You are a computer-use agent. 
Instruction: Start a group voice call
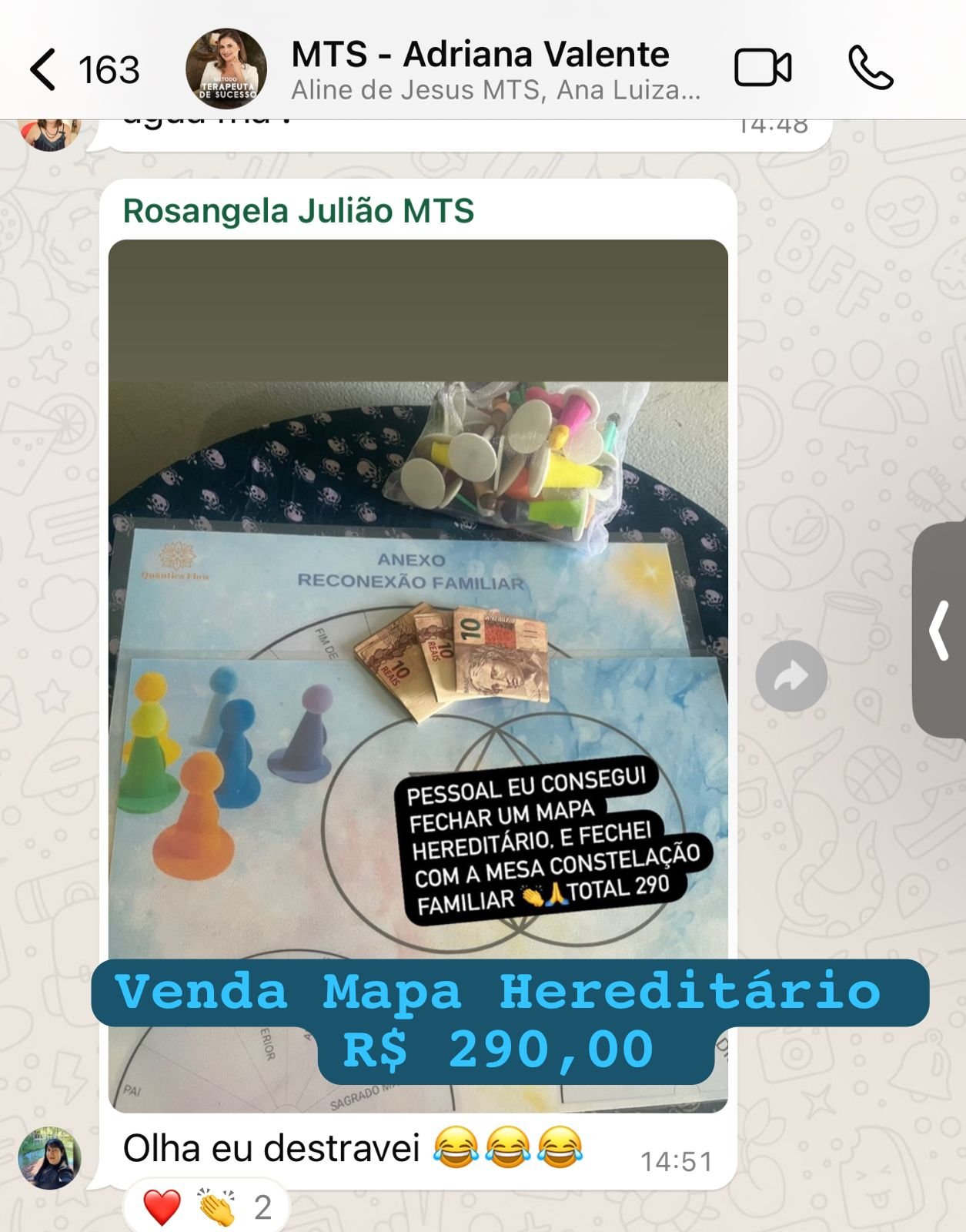(870, 68)
